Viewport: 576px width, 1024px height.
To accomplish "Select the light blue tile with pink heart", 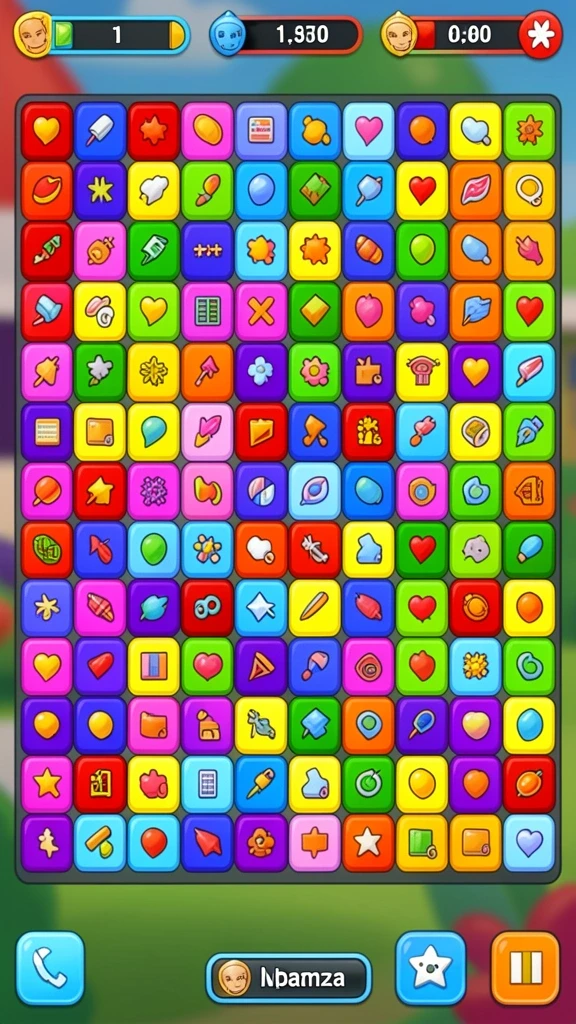I will [x=368, y=131].
